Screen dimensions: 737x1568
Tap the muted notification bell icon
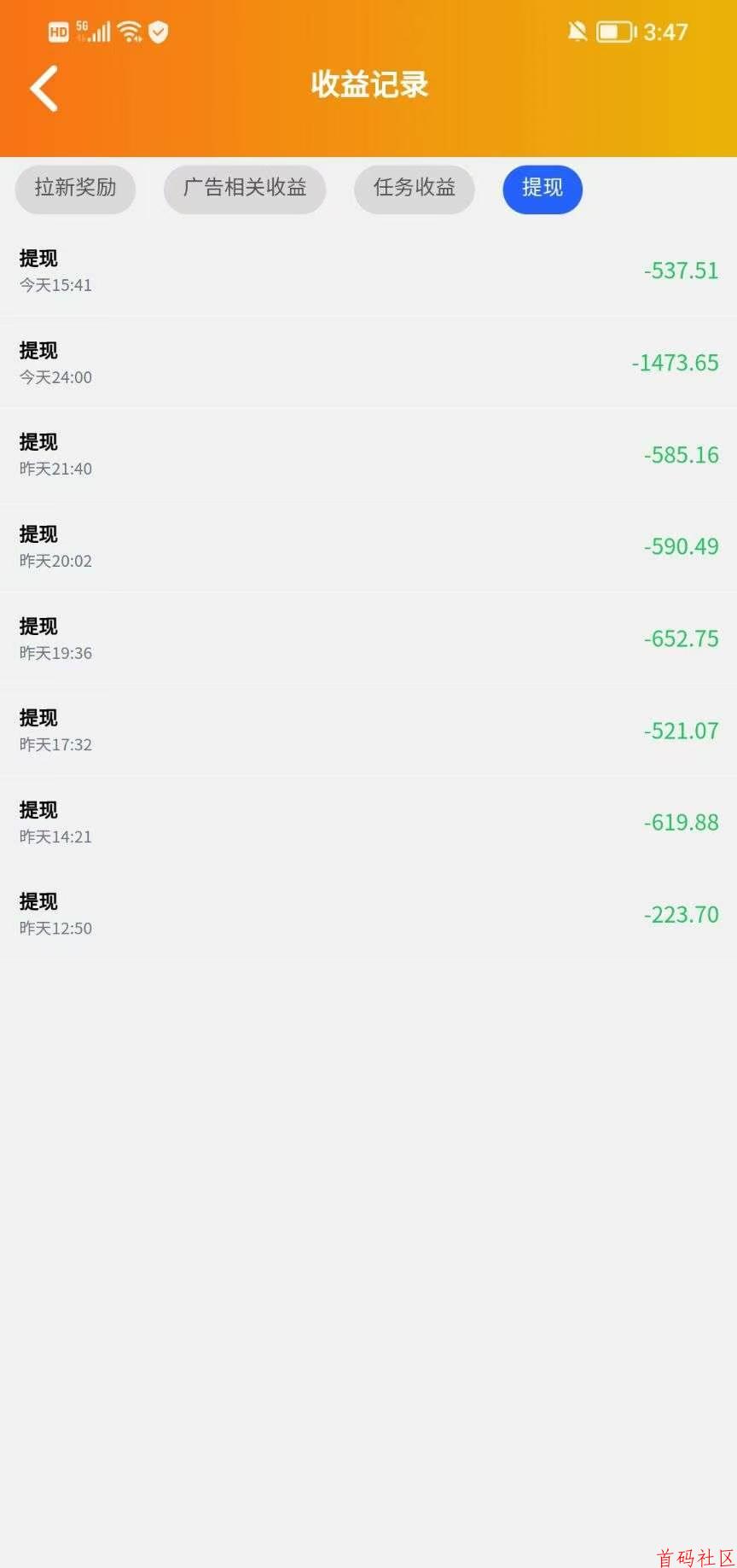(x=576, y=32)
